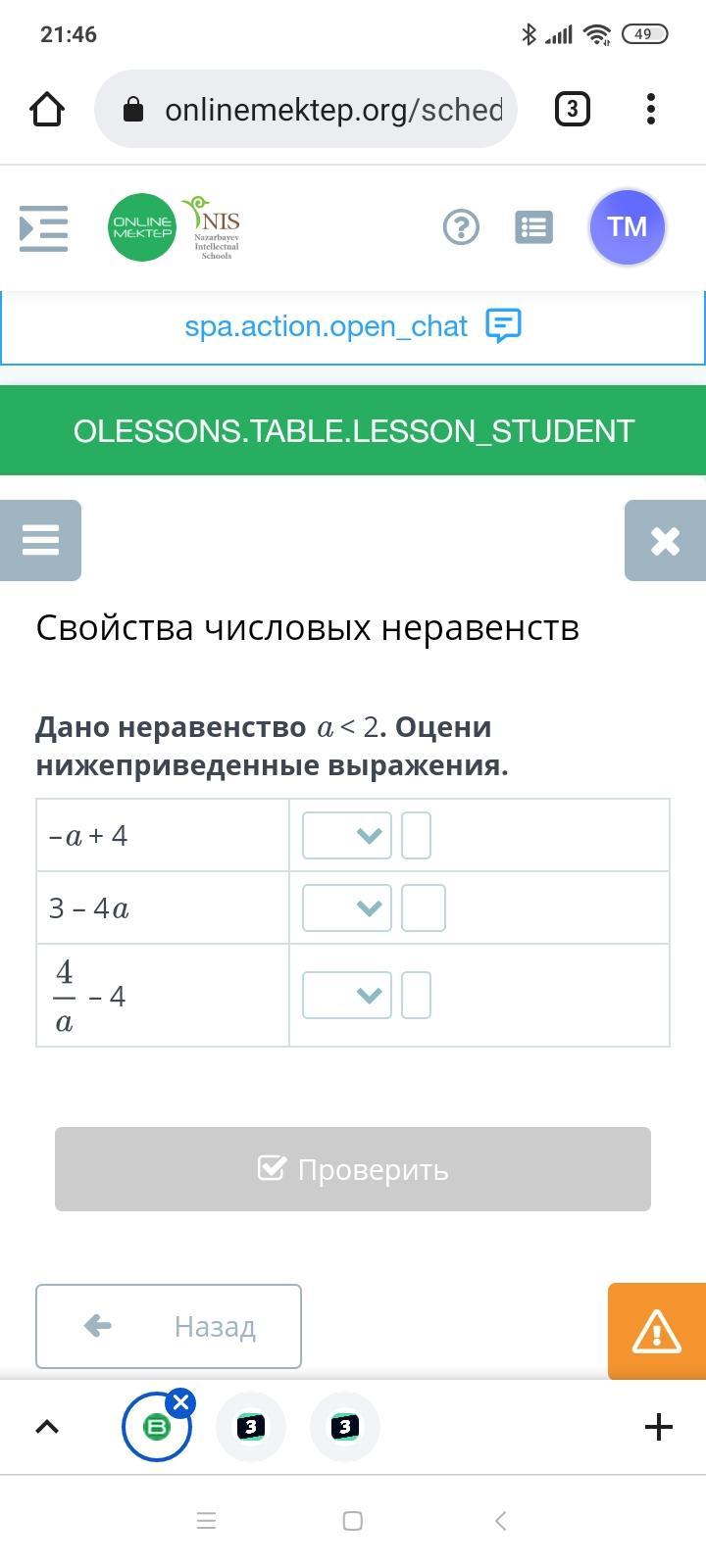Tap the number field for 4/a − 4
706x1568 pixels.
pyautogui.click(x=416, y=995)
